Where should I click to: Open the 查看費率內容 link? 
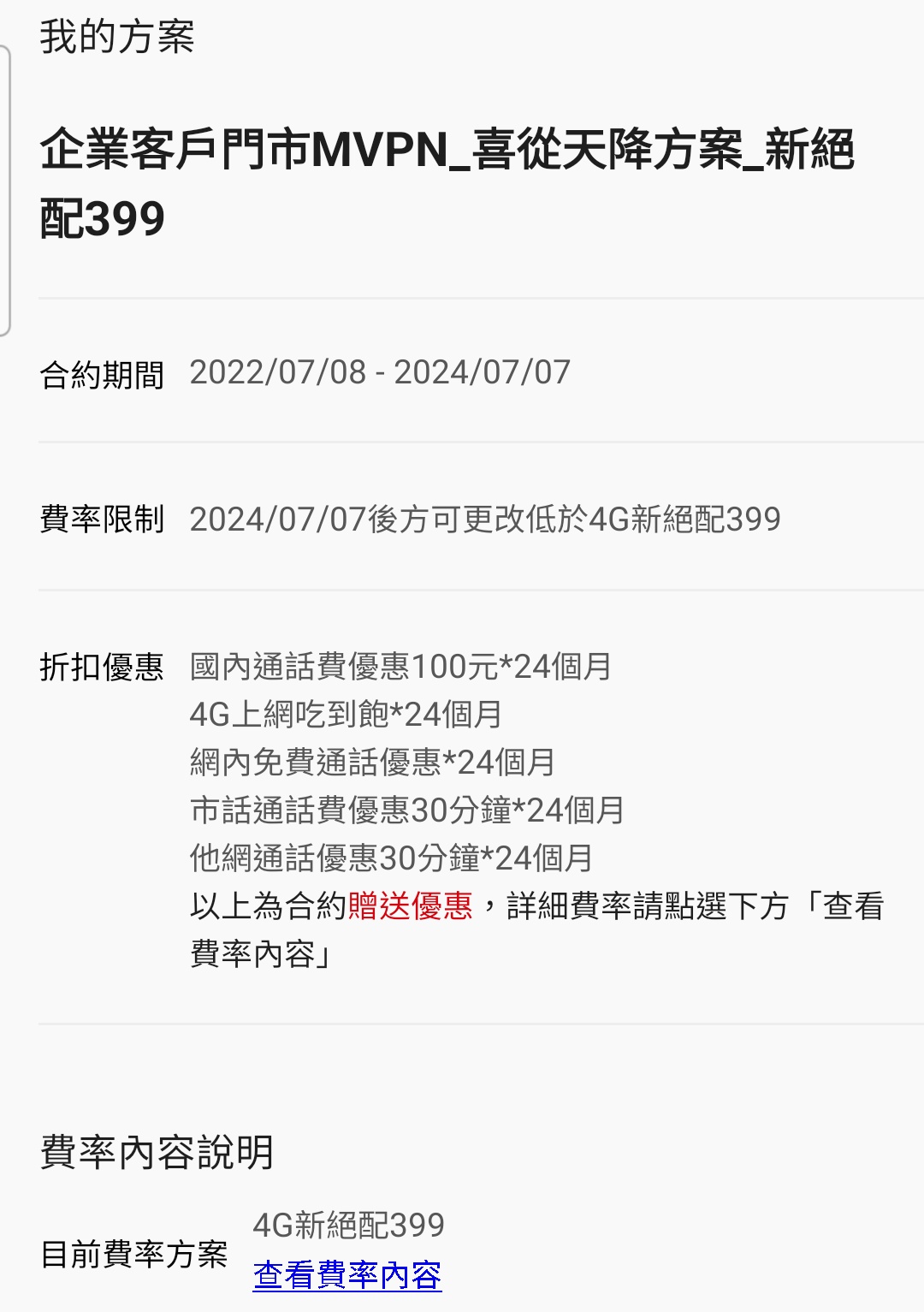[x=347, y=1274]
